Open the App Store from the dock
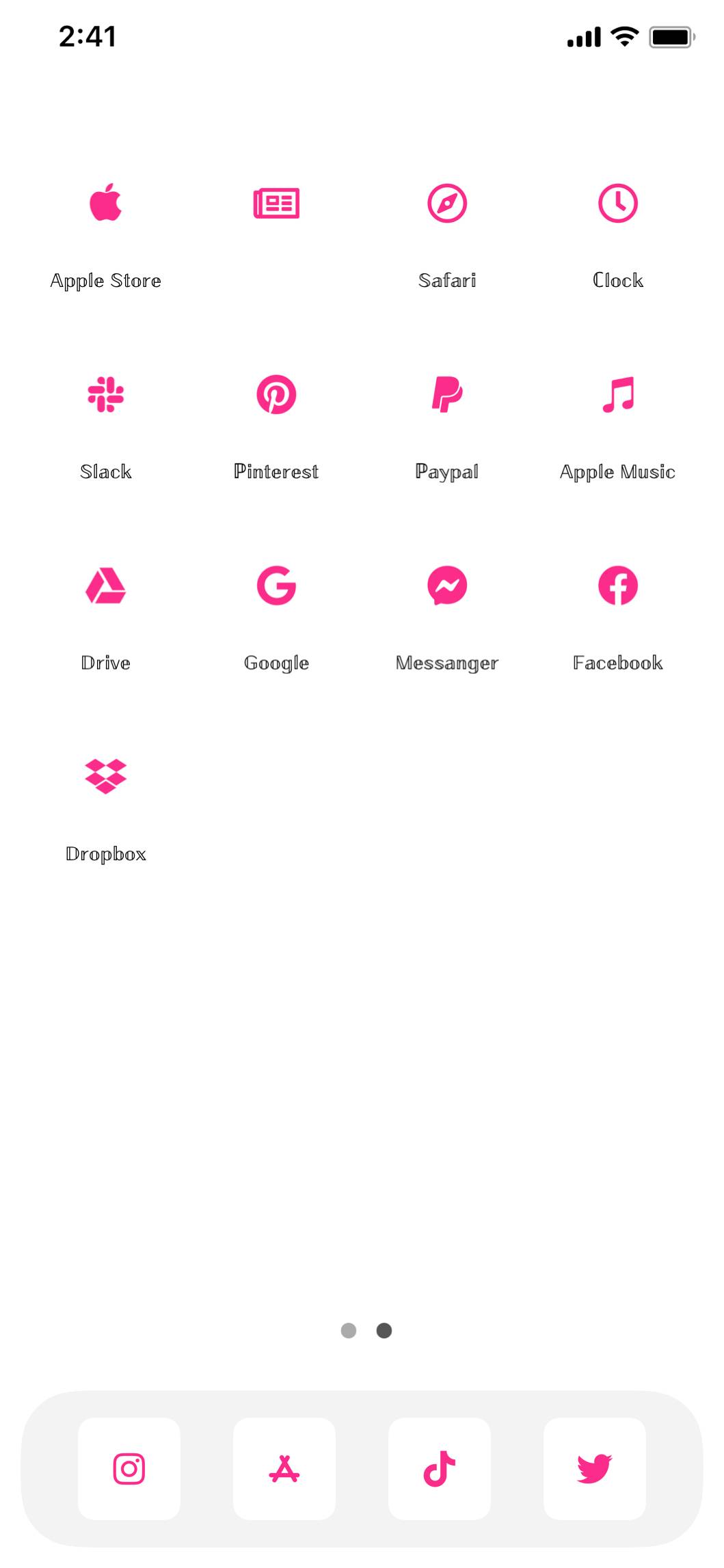Viewport: 724px width, 1568px height. tap(284, 1468)
